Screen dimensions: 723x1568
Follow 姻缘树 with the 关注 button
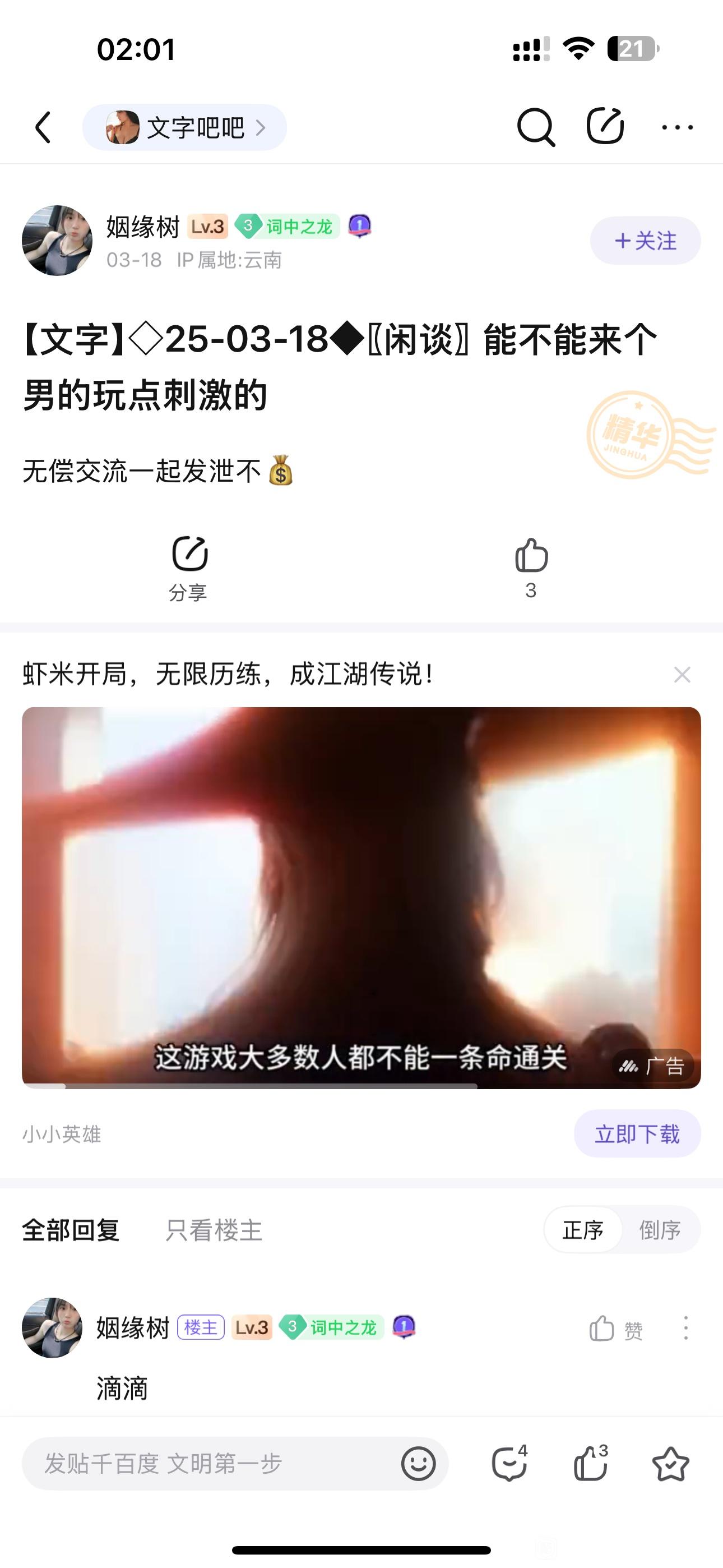645,241
